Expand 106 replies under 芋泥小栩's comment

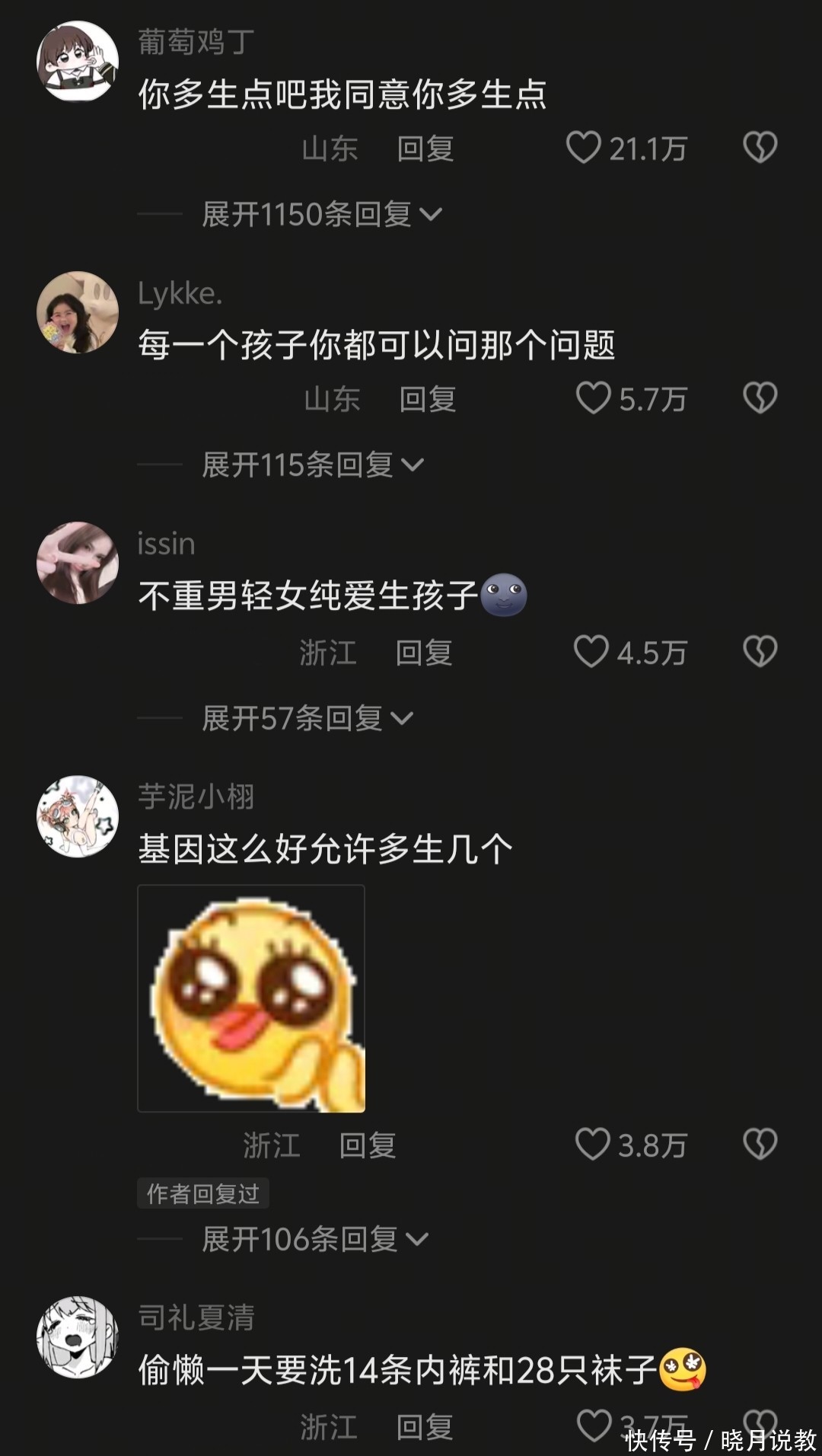tap(314, 1240)
